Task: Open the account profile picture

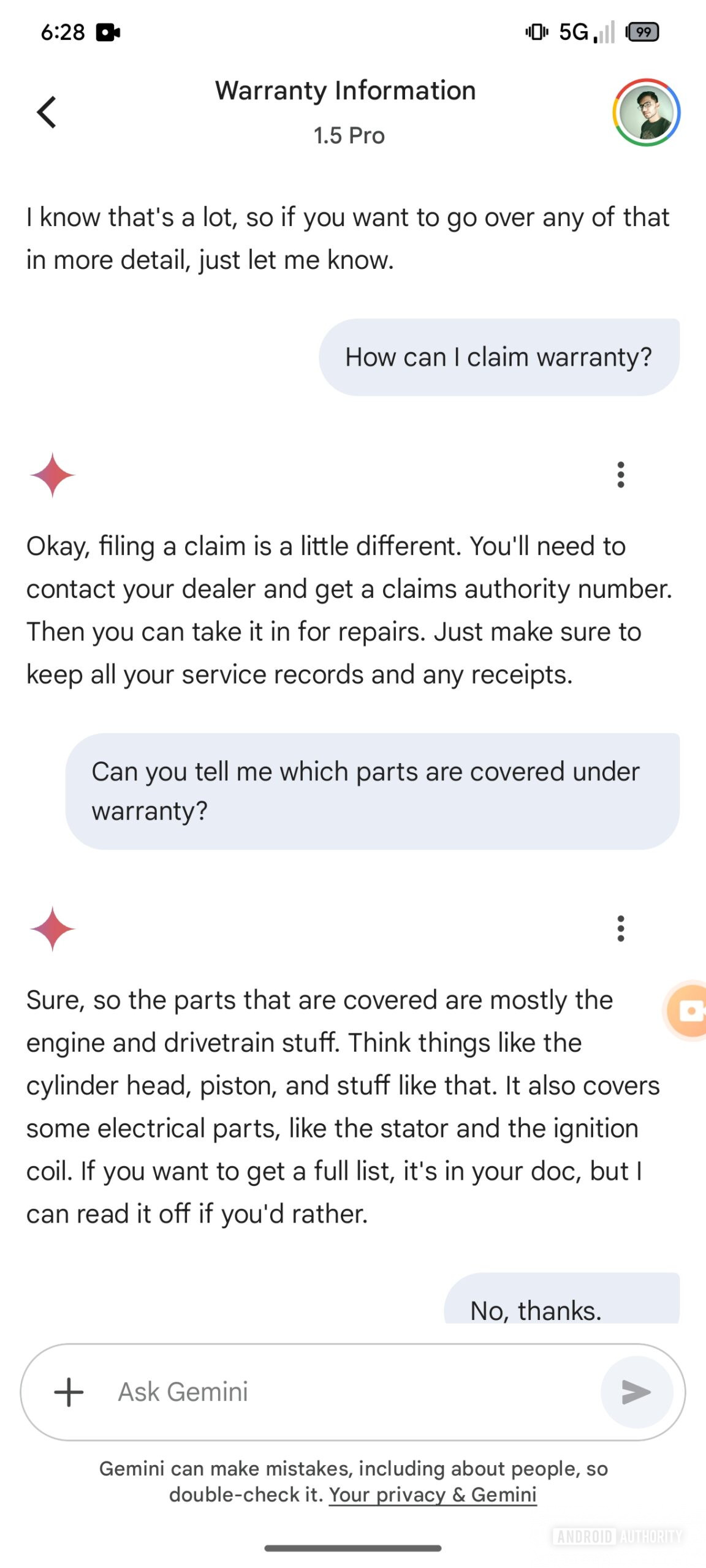Action: click(646, 112)
